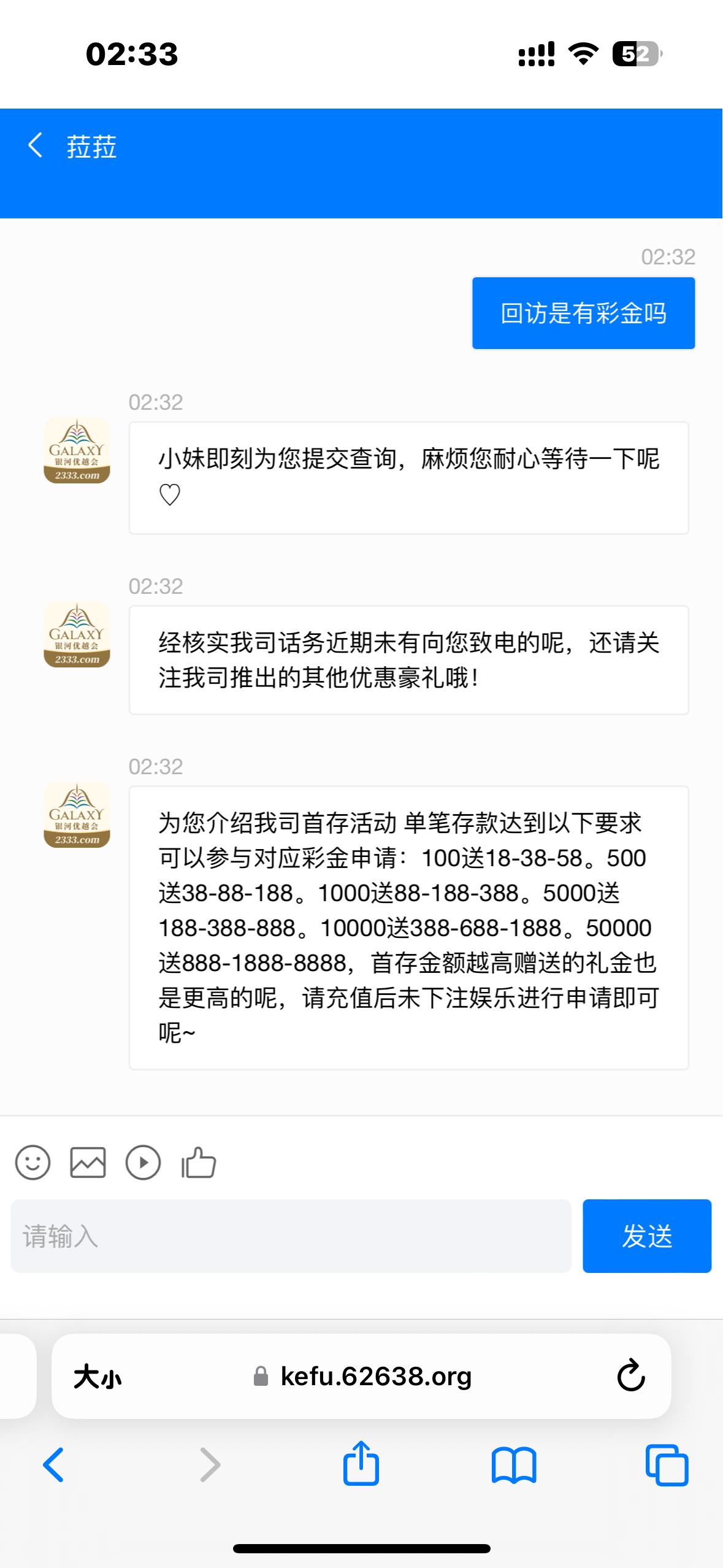Send a video in the chat
Image resolution: width=723 pixels, height=1568 pixels.
[x=143, y=1163]
